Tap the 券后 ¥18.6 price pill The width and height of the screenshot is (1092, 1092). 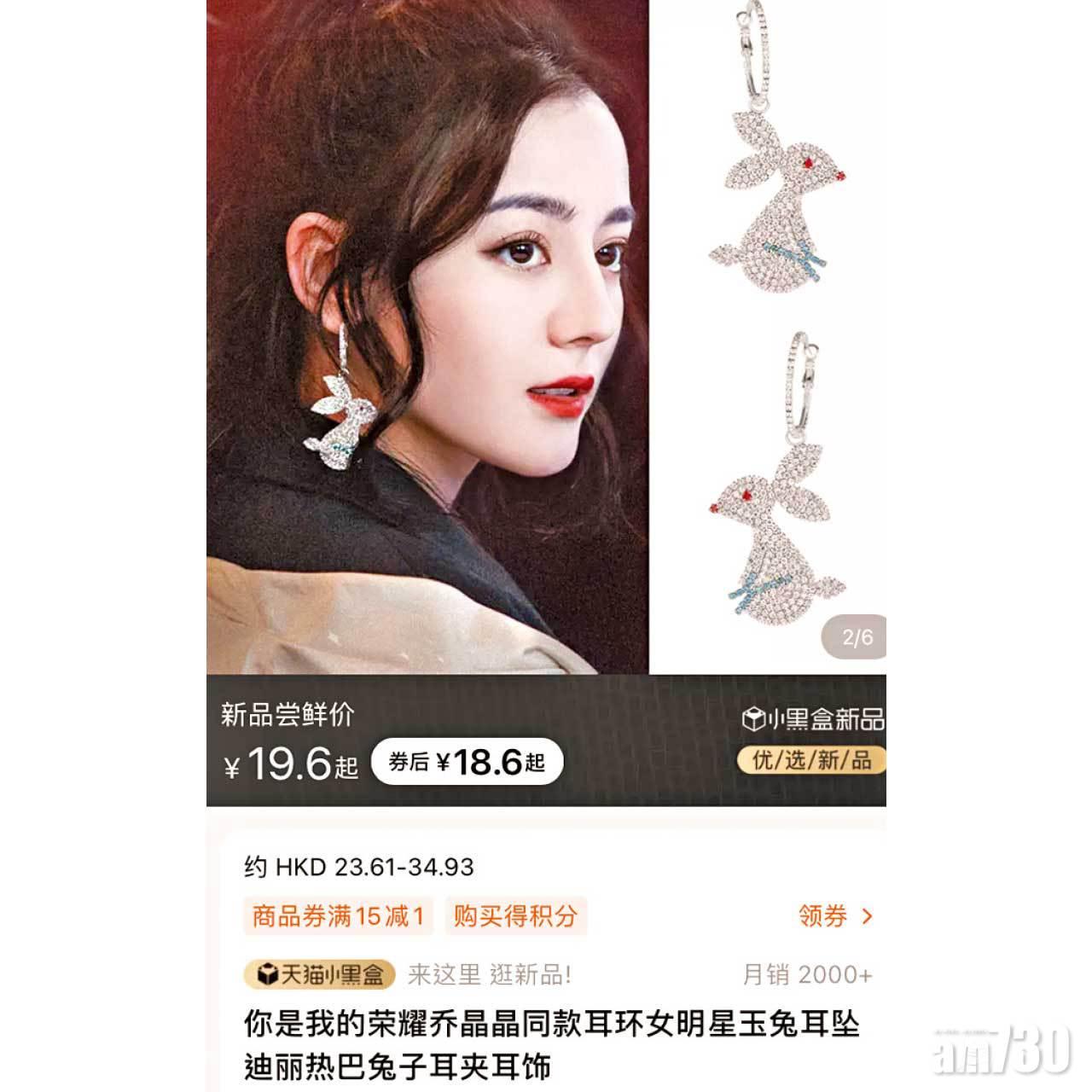[467, 762]
